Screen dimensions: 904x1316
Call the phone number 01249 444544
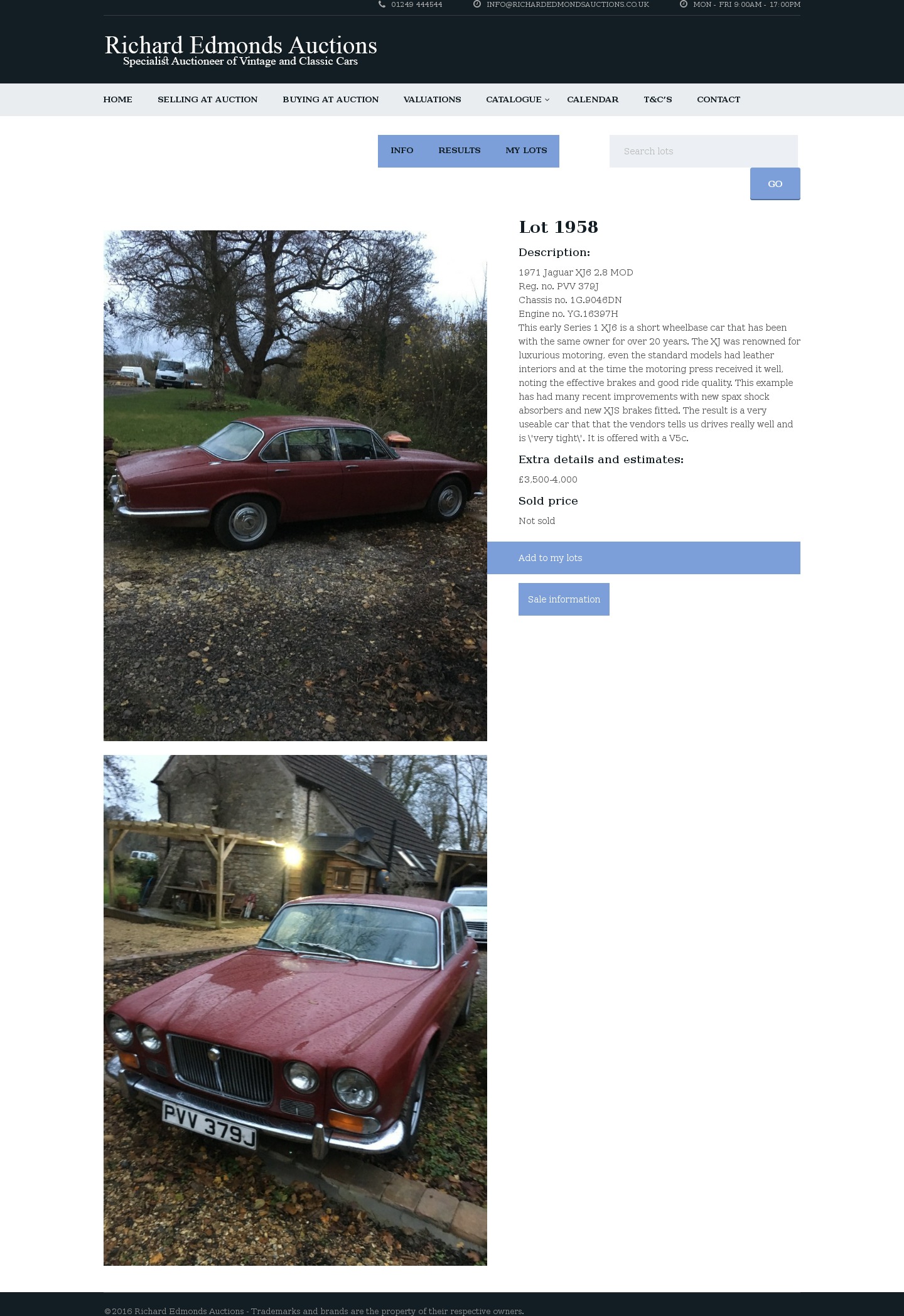coord(416,4)
